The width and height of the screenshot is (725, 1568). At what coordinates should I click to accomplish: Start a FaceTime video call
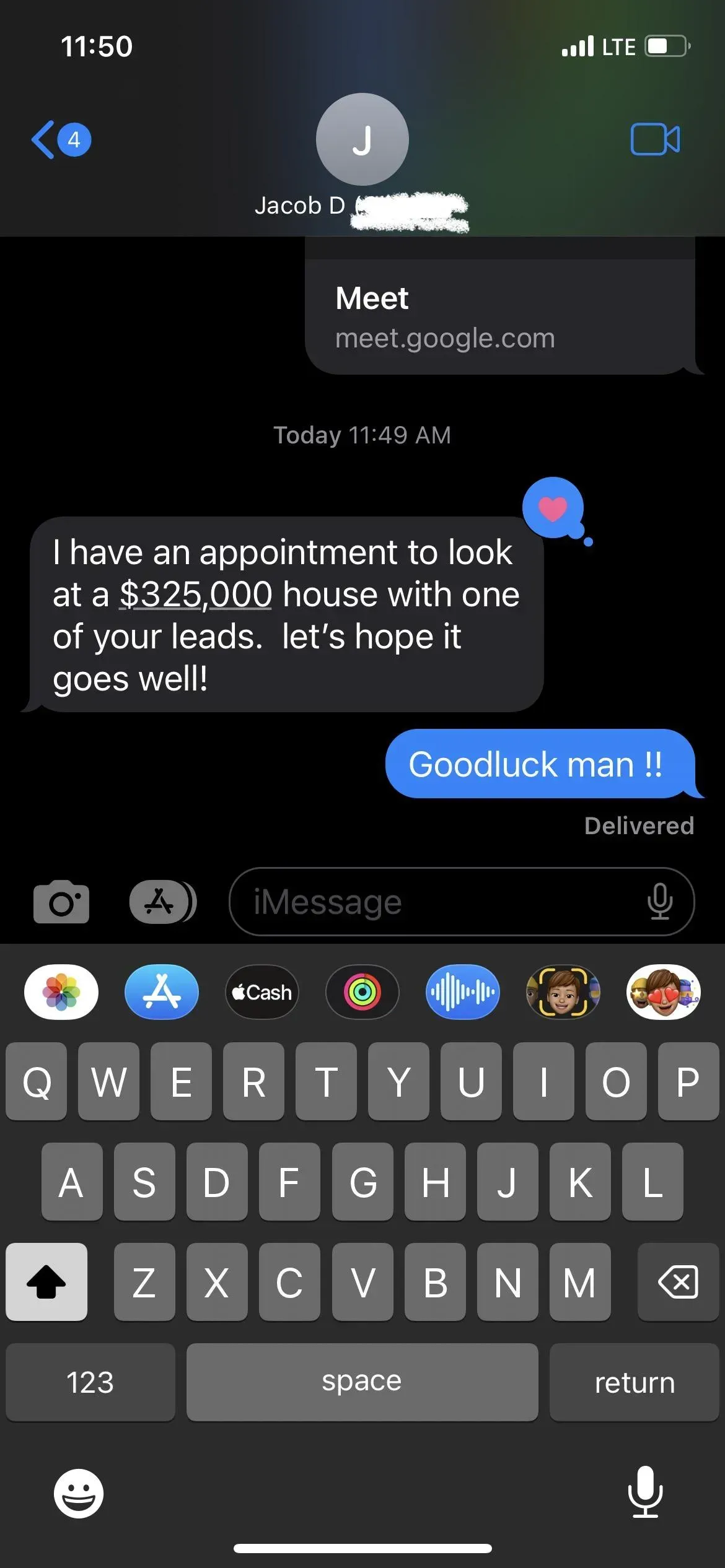[x=655, y=139]
